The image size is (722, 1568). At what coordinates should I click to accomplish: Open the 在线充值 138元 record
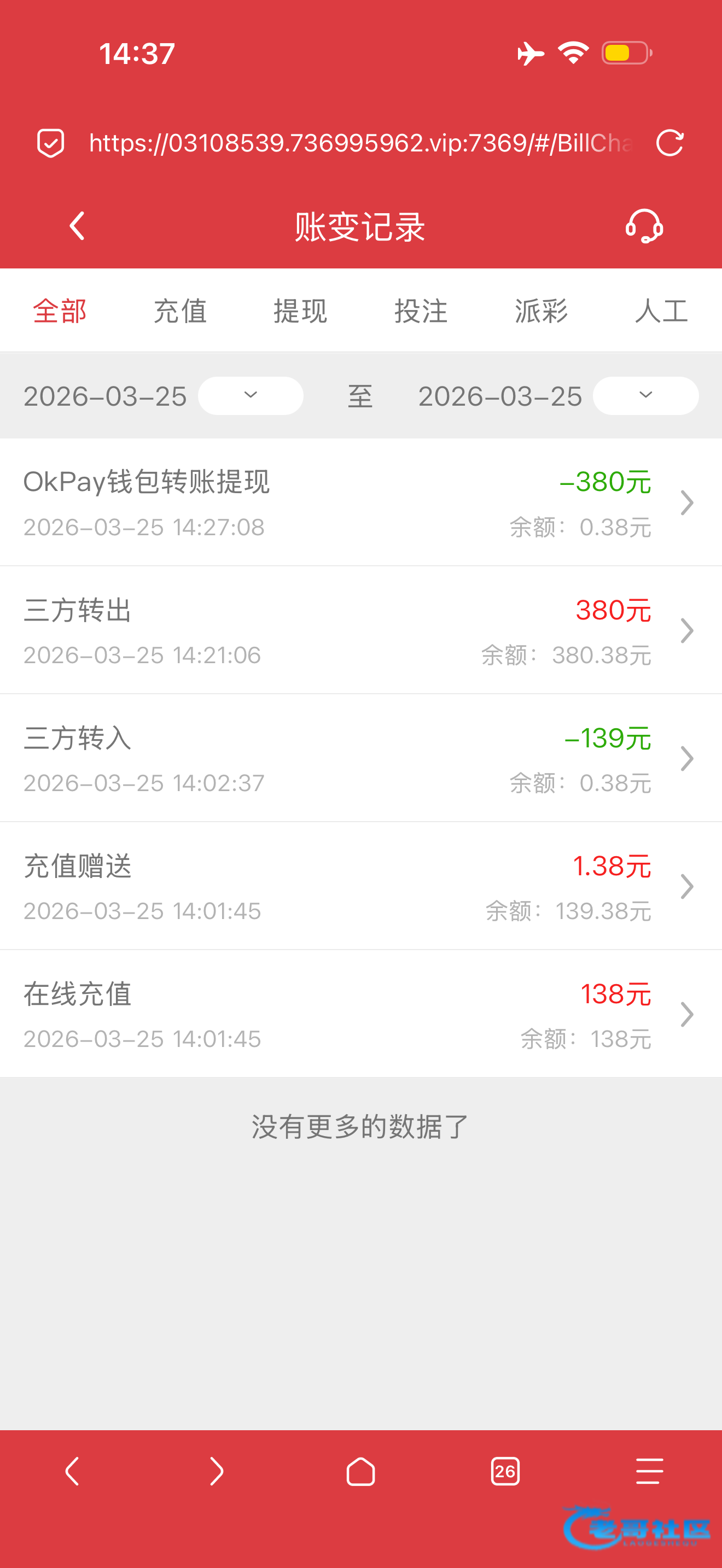click(360, 1014)
